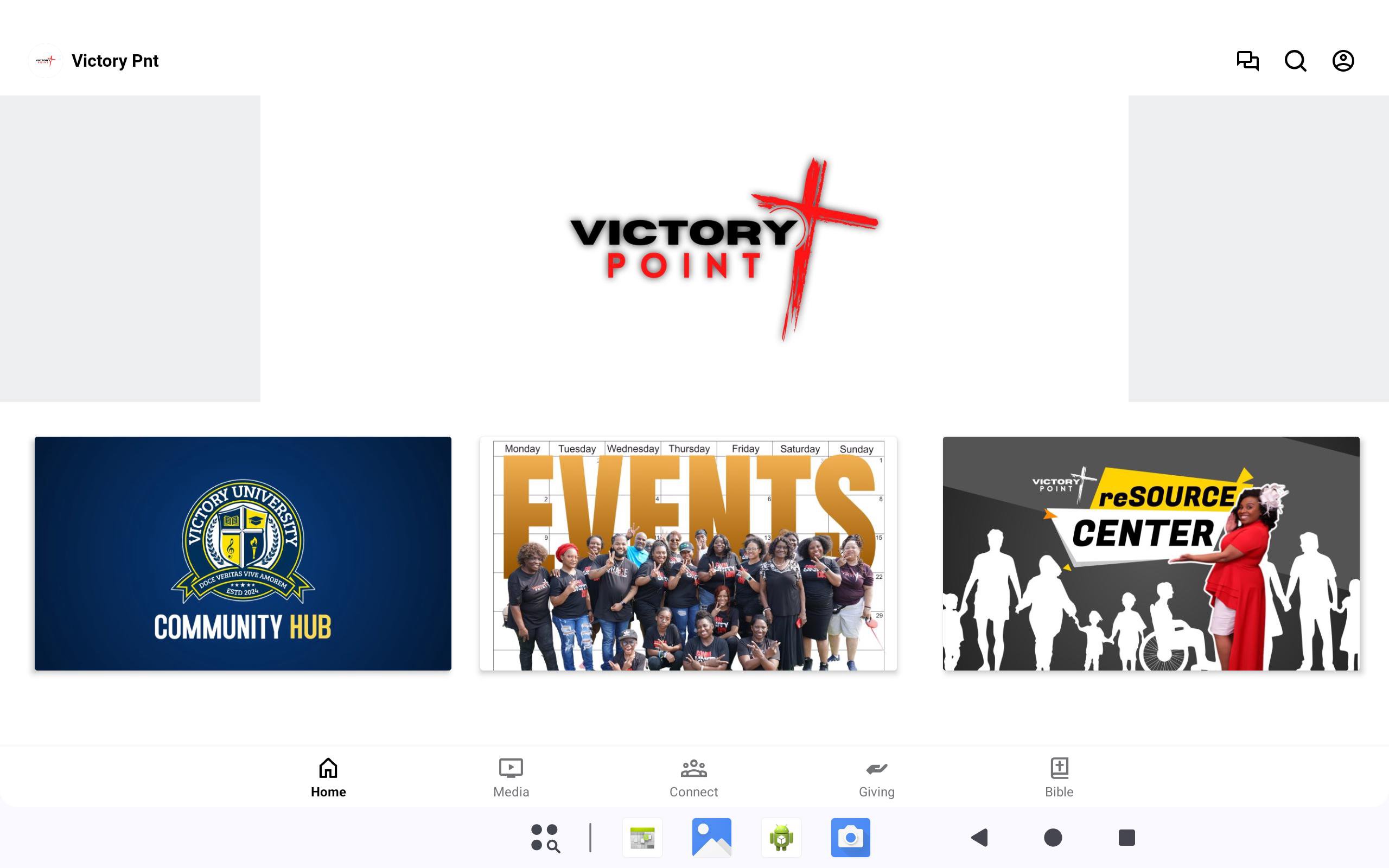Viewport: 1389px width, 868px height.
Task: Open the account profile icon
Action: coord(1342,60)
